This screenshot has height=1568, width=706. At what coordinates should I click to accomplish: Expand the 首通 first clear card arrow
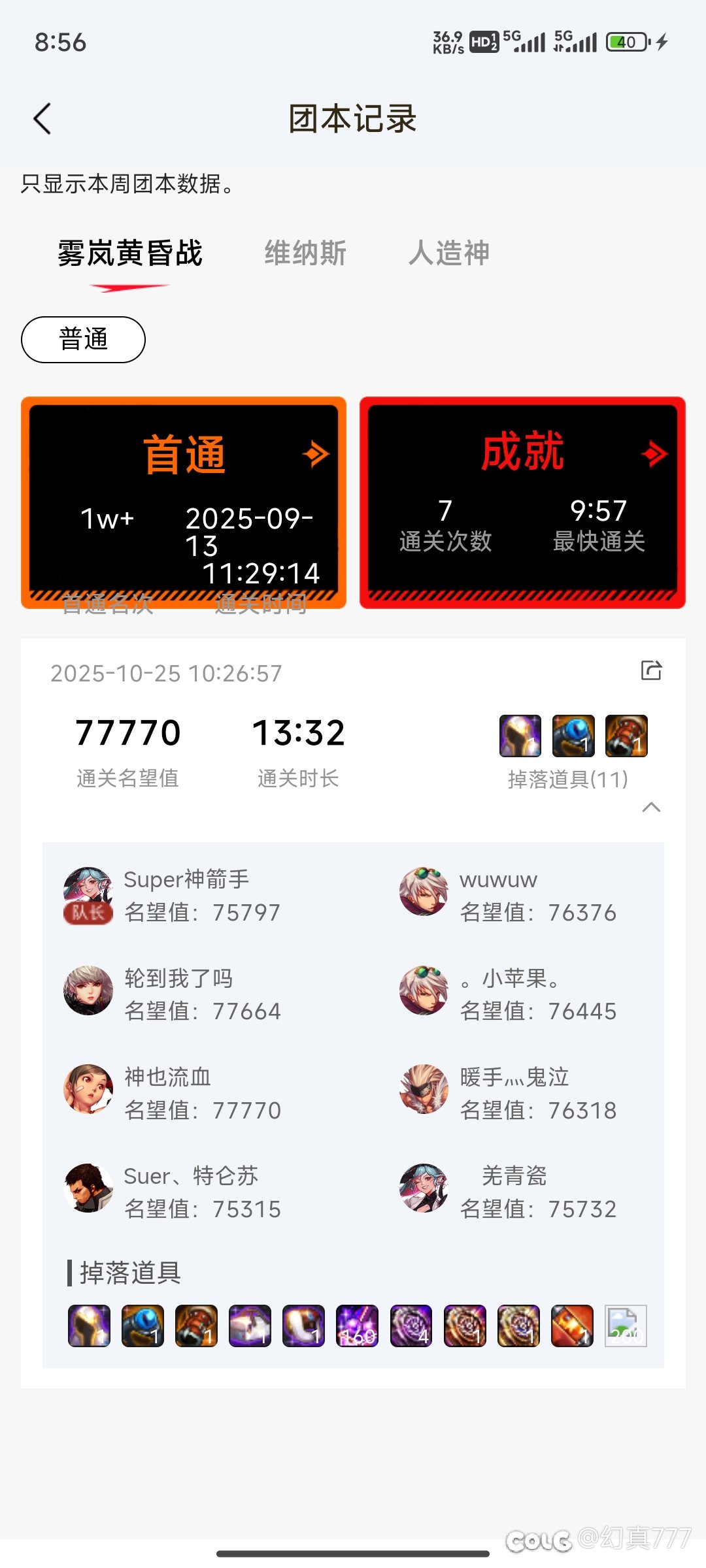315,453
